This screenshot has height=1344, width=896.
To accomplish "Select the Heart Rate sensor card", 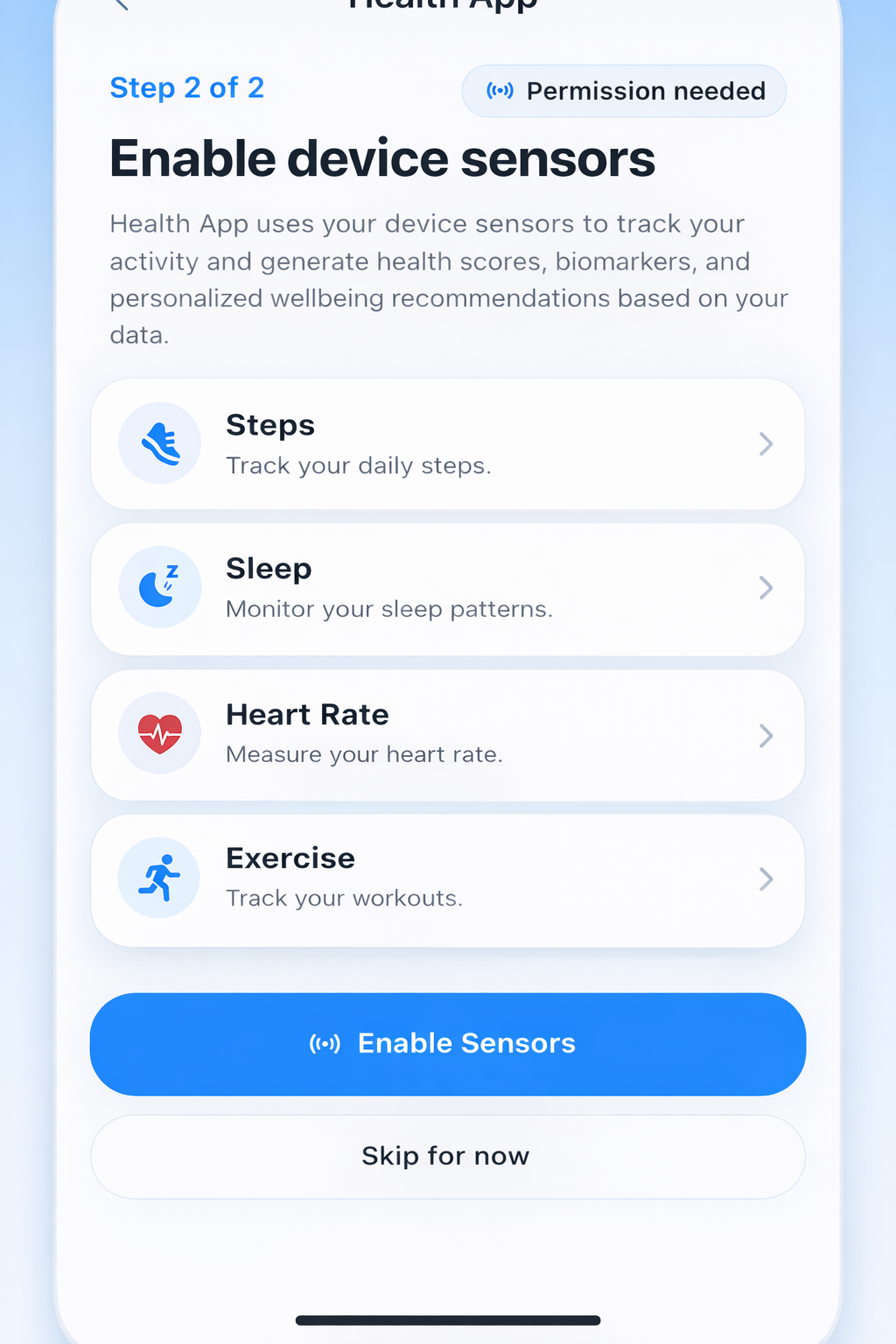I will click(448, 736).
